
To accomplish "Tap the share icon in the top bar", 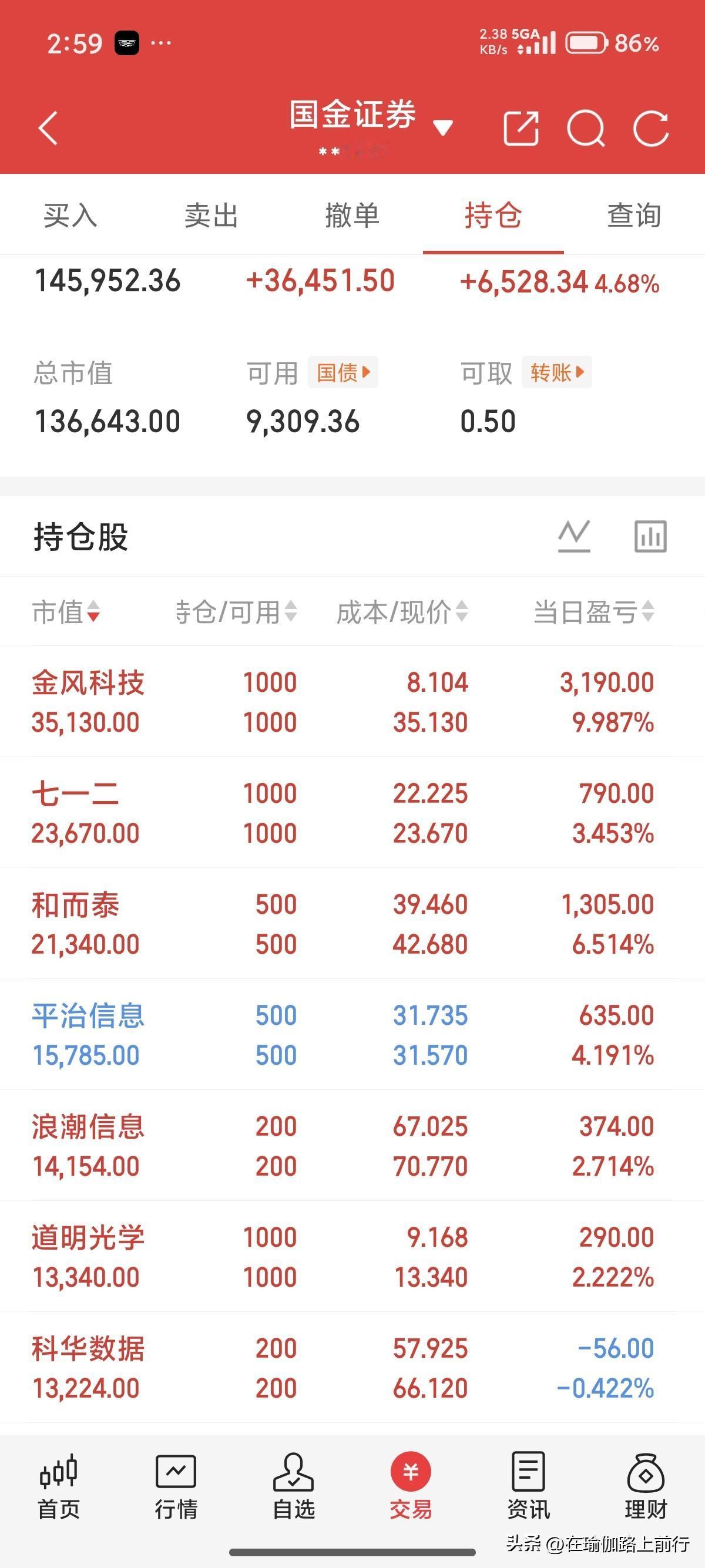I will [x=521, y=128].
